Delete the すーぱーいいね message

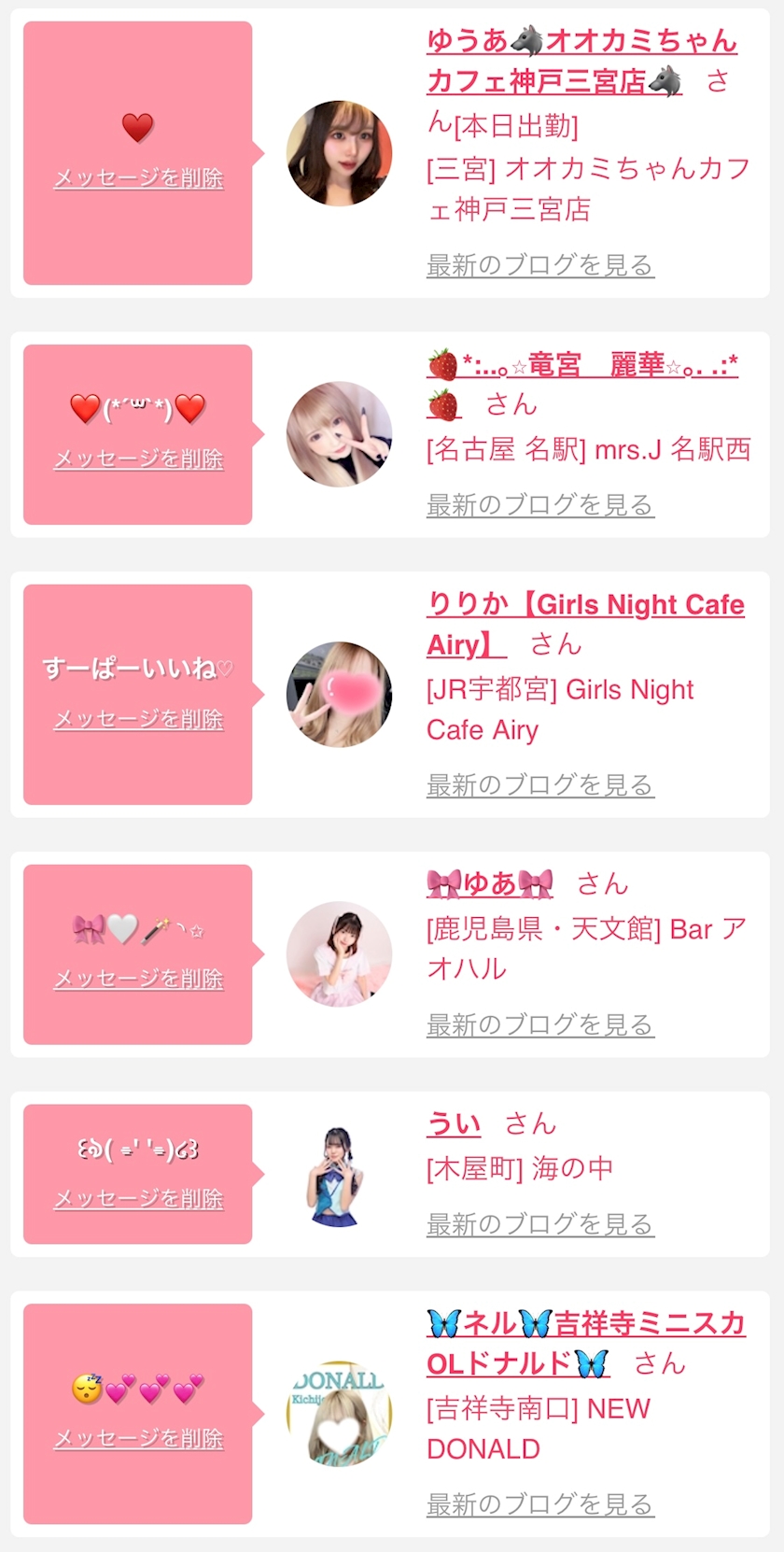click(x=138, y=719)
